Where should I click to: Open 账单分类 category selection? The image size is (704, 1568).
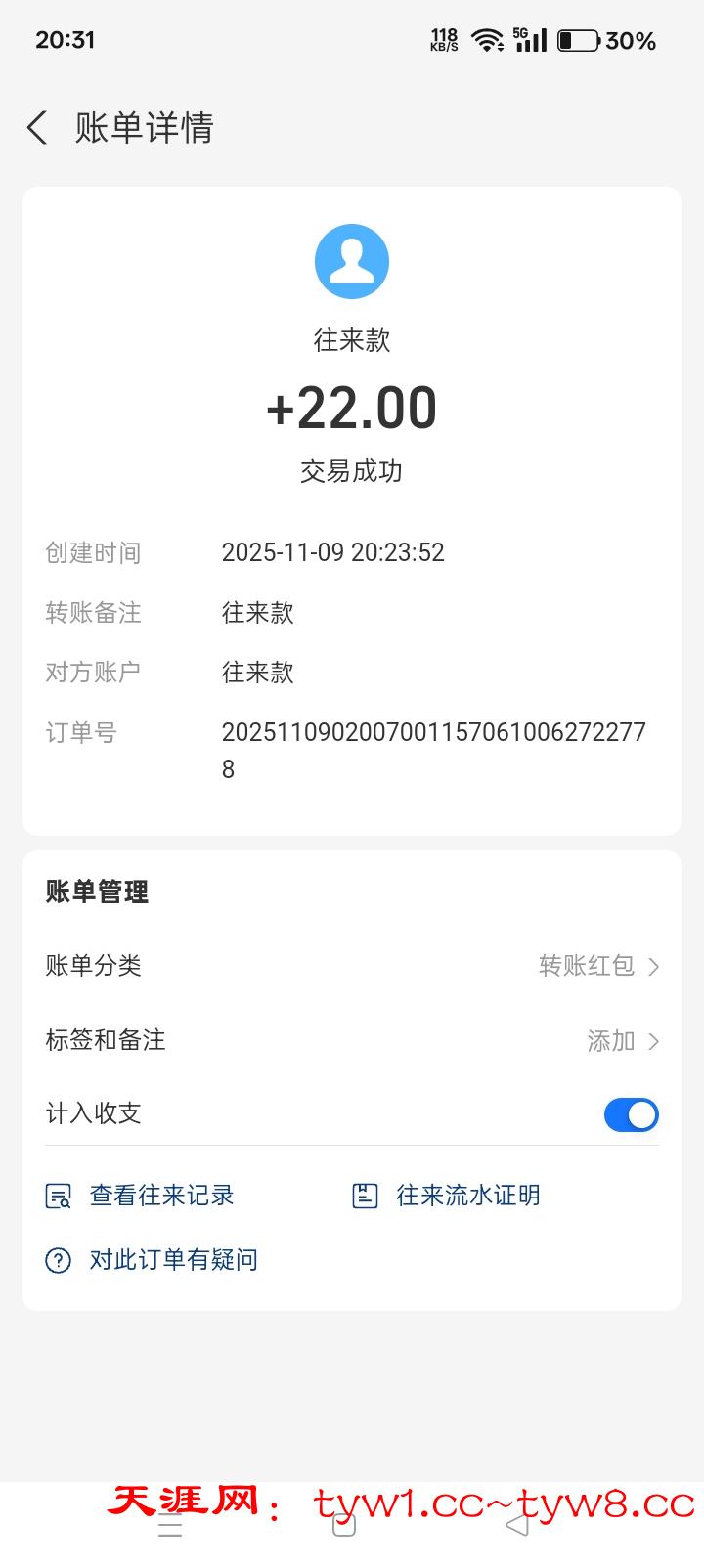point(598,966)
